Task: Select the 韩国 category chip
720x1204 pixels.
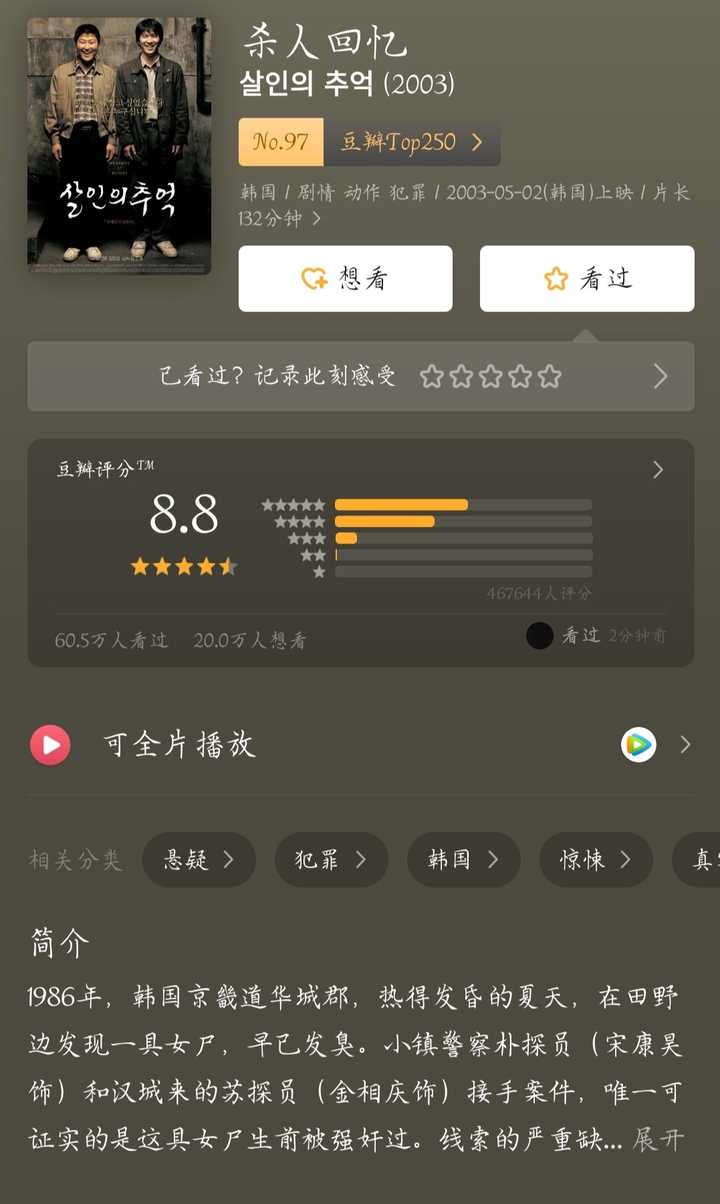Action: point(463,859)
